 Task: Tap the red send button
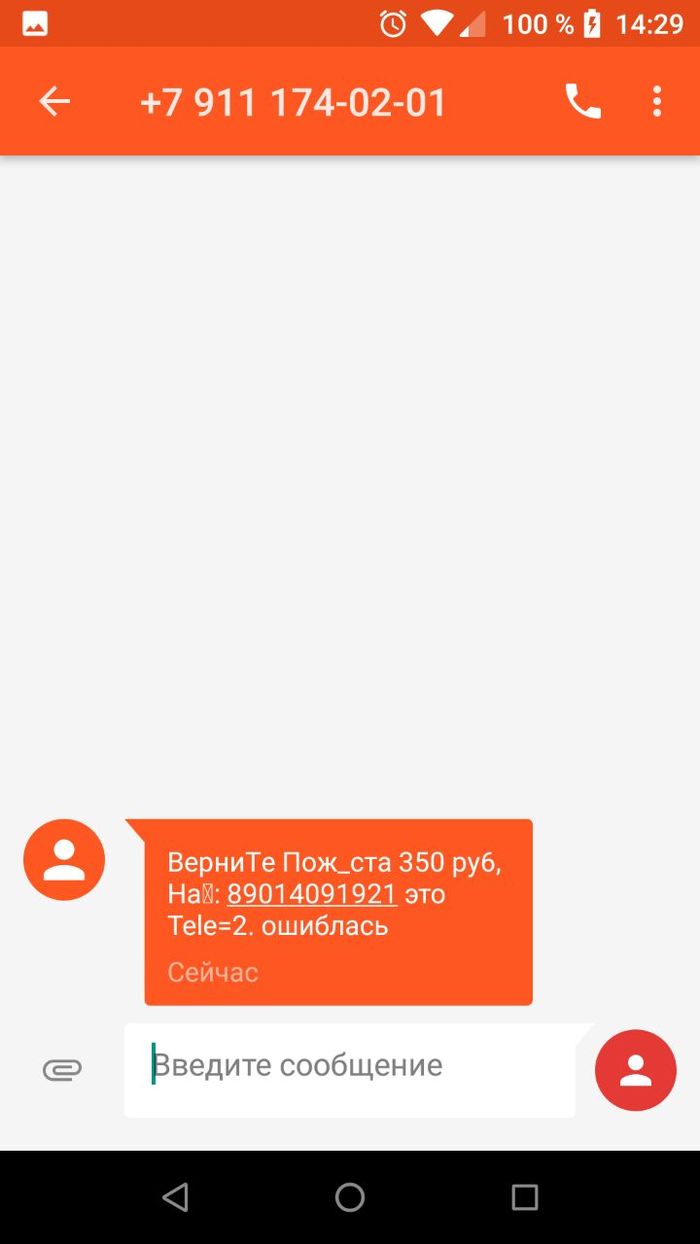pos(635,1069)
